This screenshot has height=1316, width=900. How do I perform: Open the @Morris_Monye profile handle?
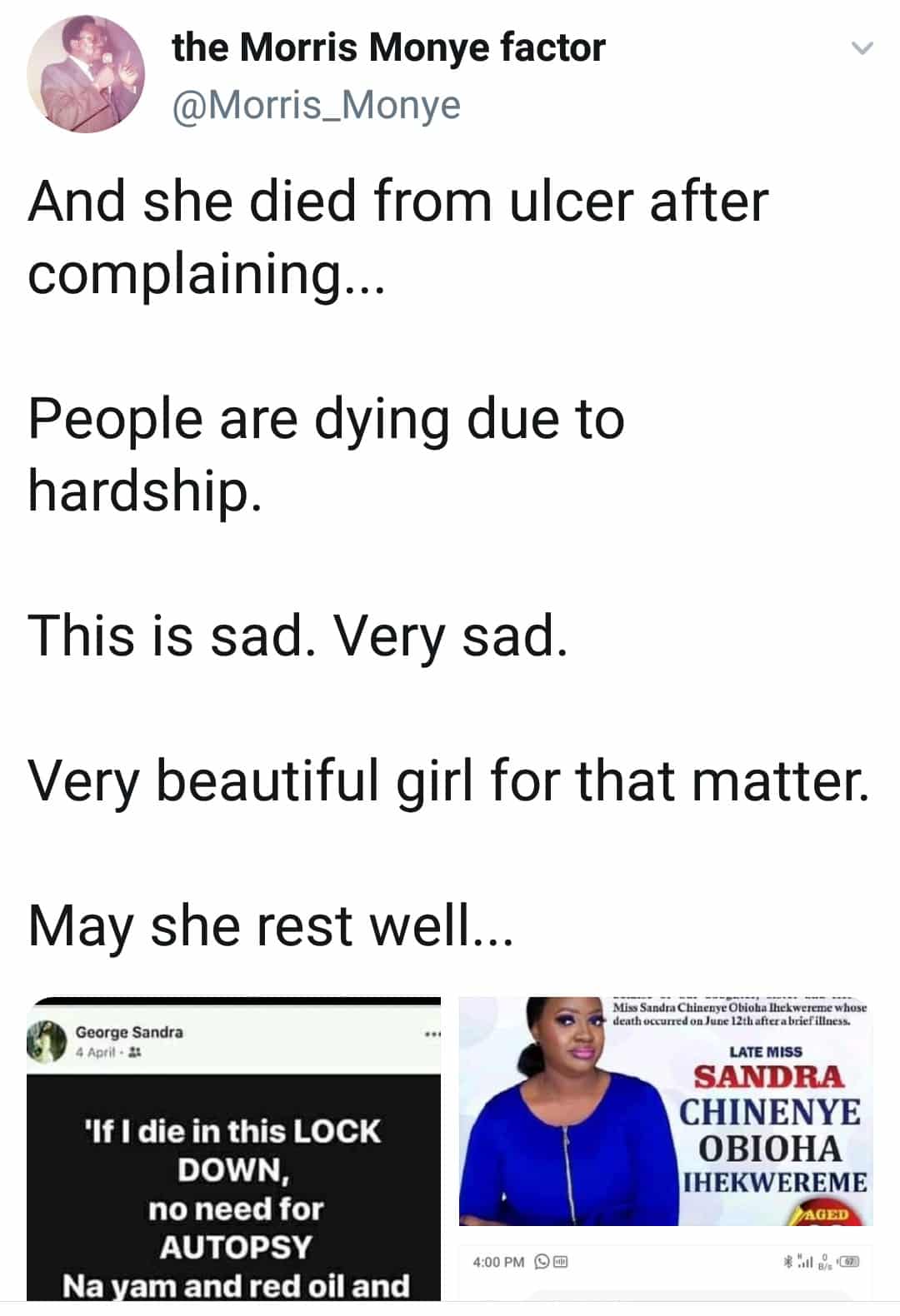click(x=316, y=106)
